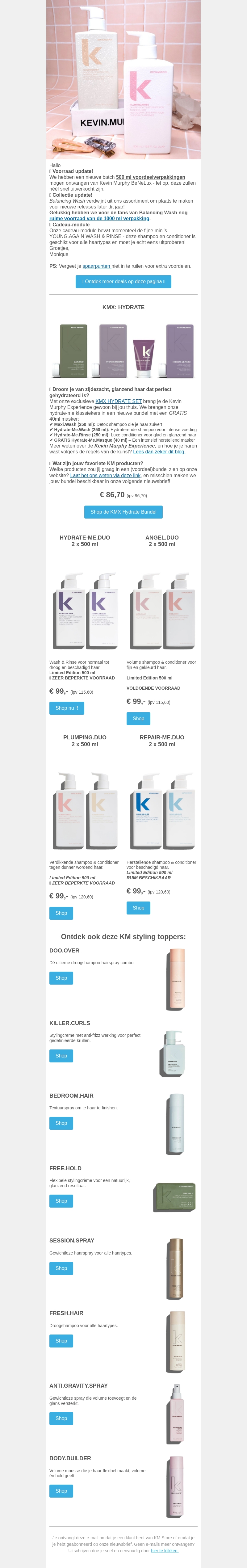Shop FRESH.HAIR dry shampoo
Image resolution: width=247 pixels, height=1568 pixels.
[x=61, y=1341]
